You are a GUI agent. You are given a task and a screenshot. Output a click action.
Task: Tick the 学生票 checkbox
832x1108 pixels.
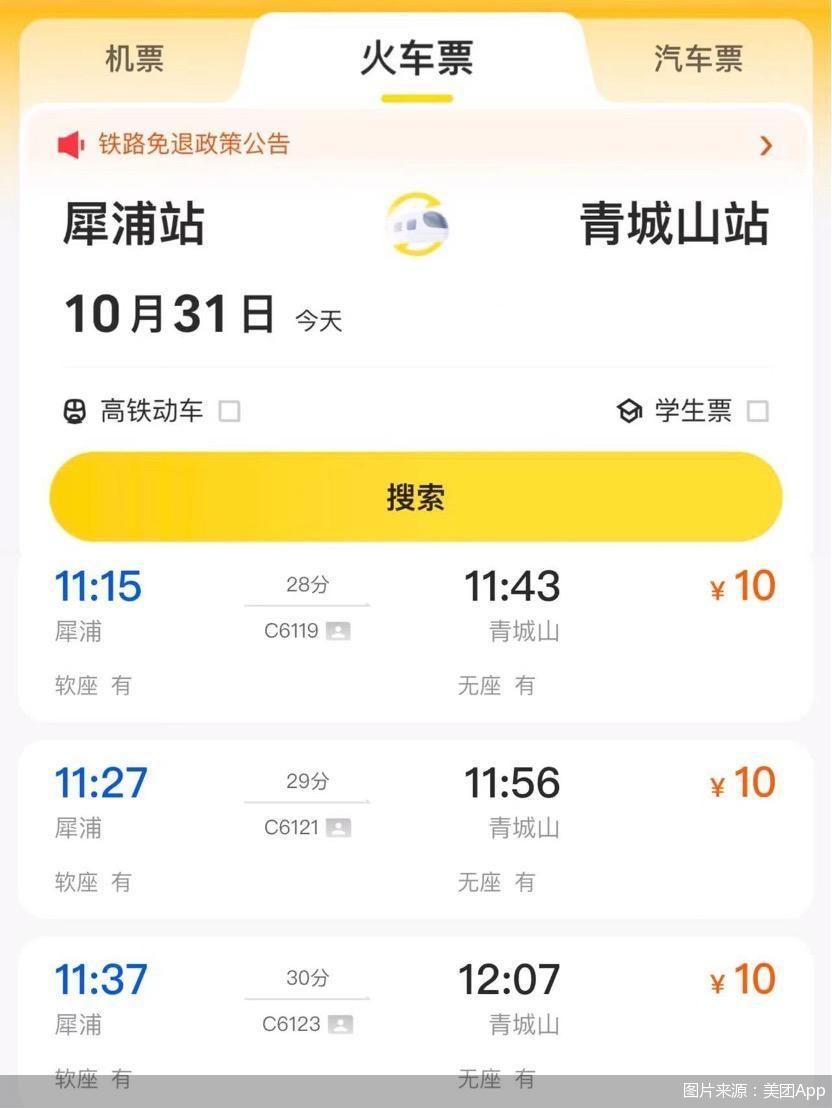[758, 411]
